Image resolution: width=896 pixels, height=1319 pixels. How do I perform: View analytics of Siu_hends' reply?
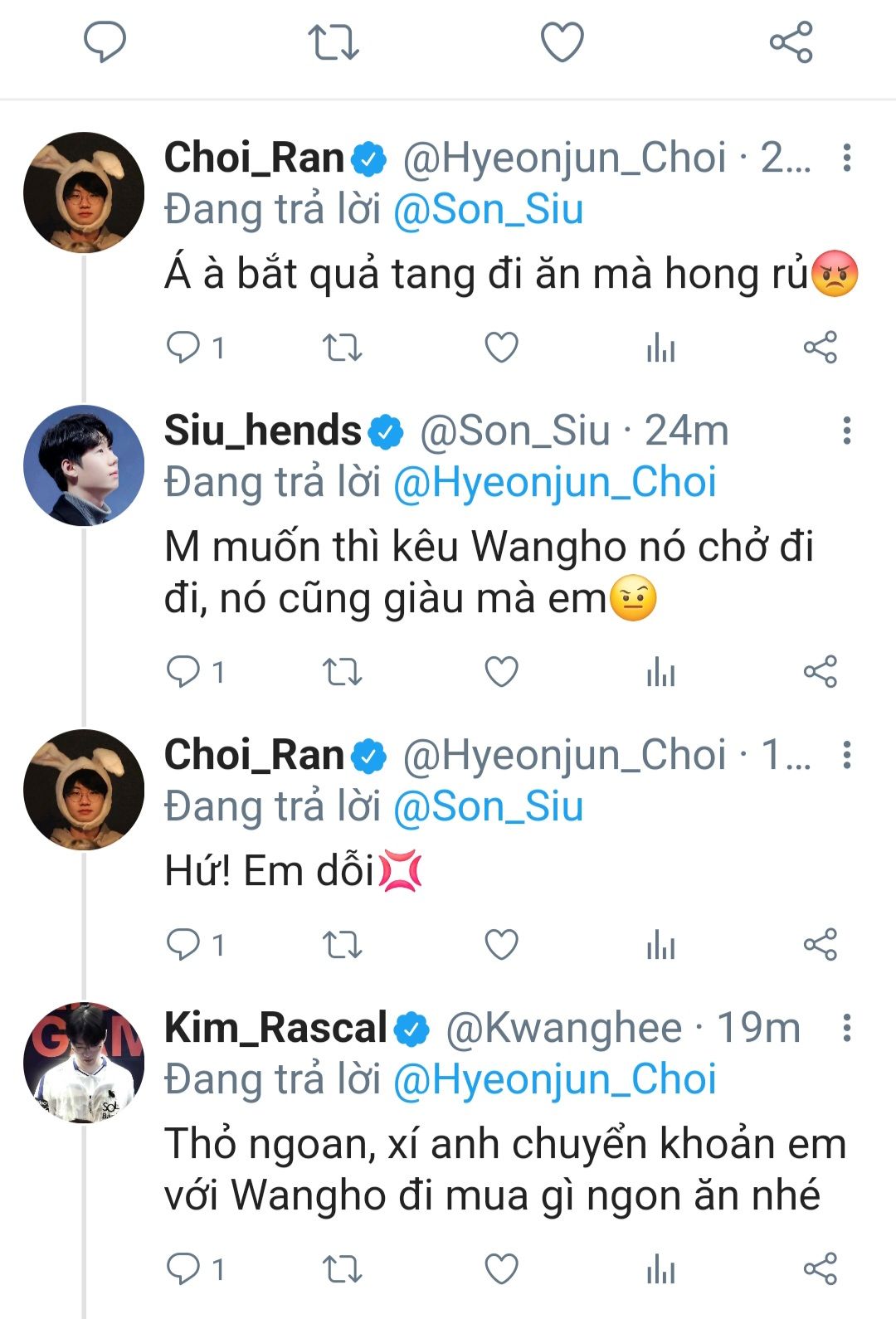tap(660, 671)
